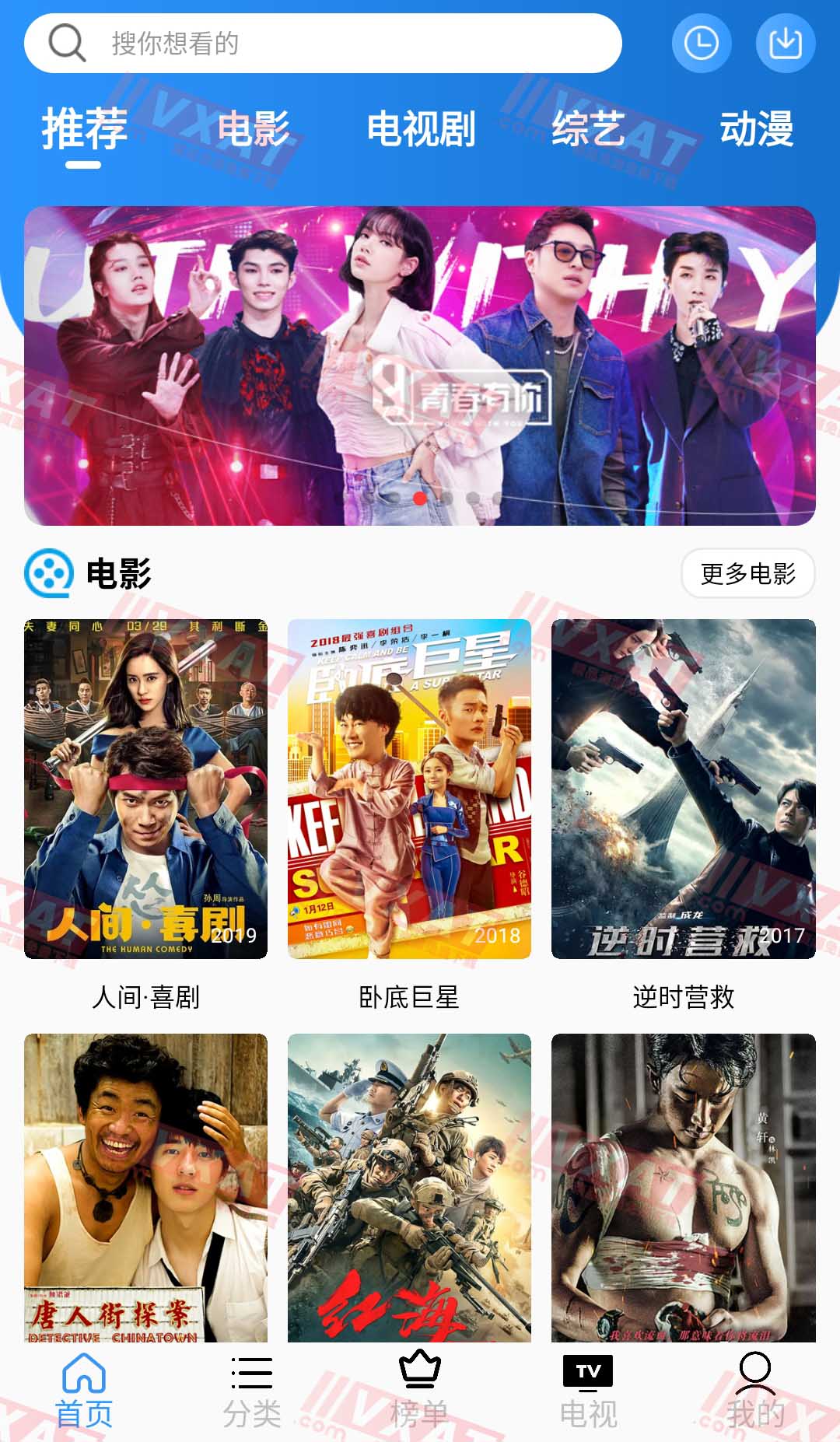The width and height of the screenshot is (840, 1442).
Task: Open the movie 逆时营救
Action: 683,789
